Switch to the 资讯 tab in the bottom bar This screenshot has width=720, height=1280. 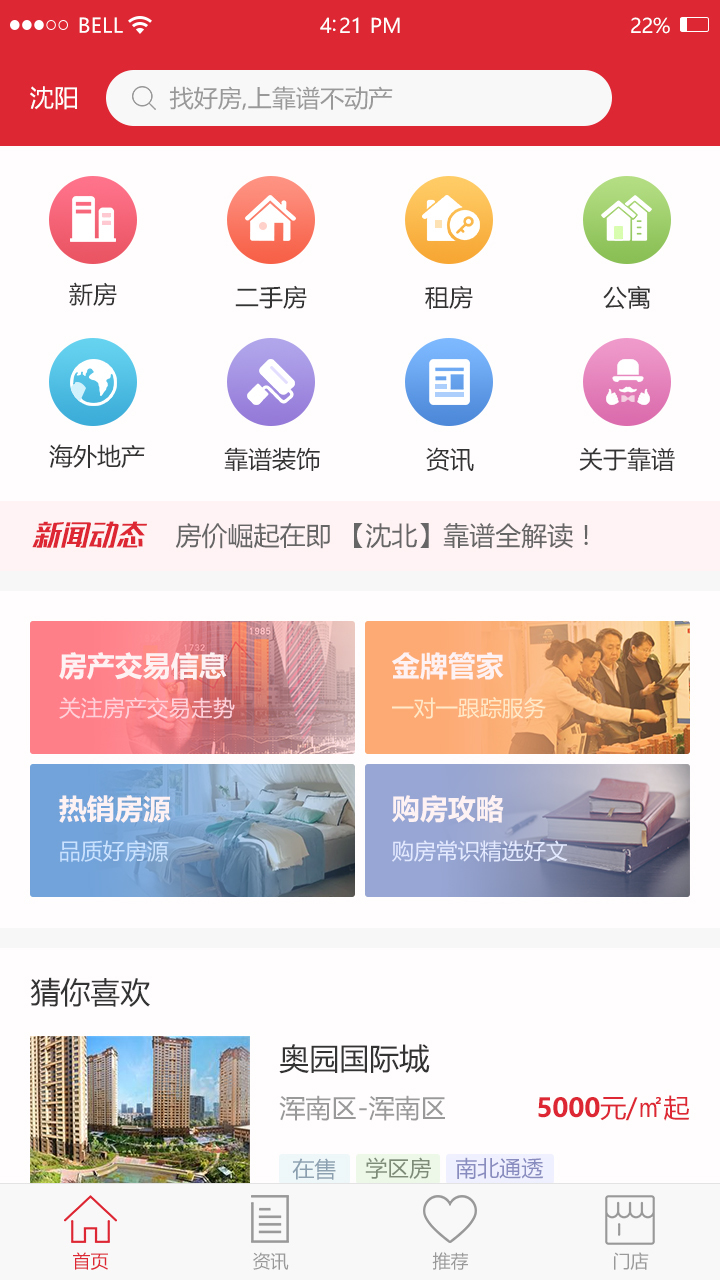(x=270, y=1232)
